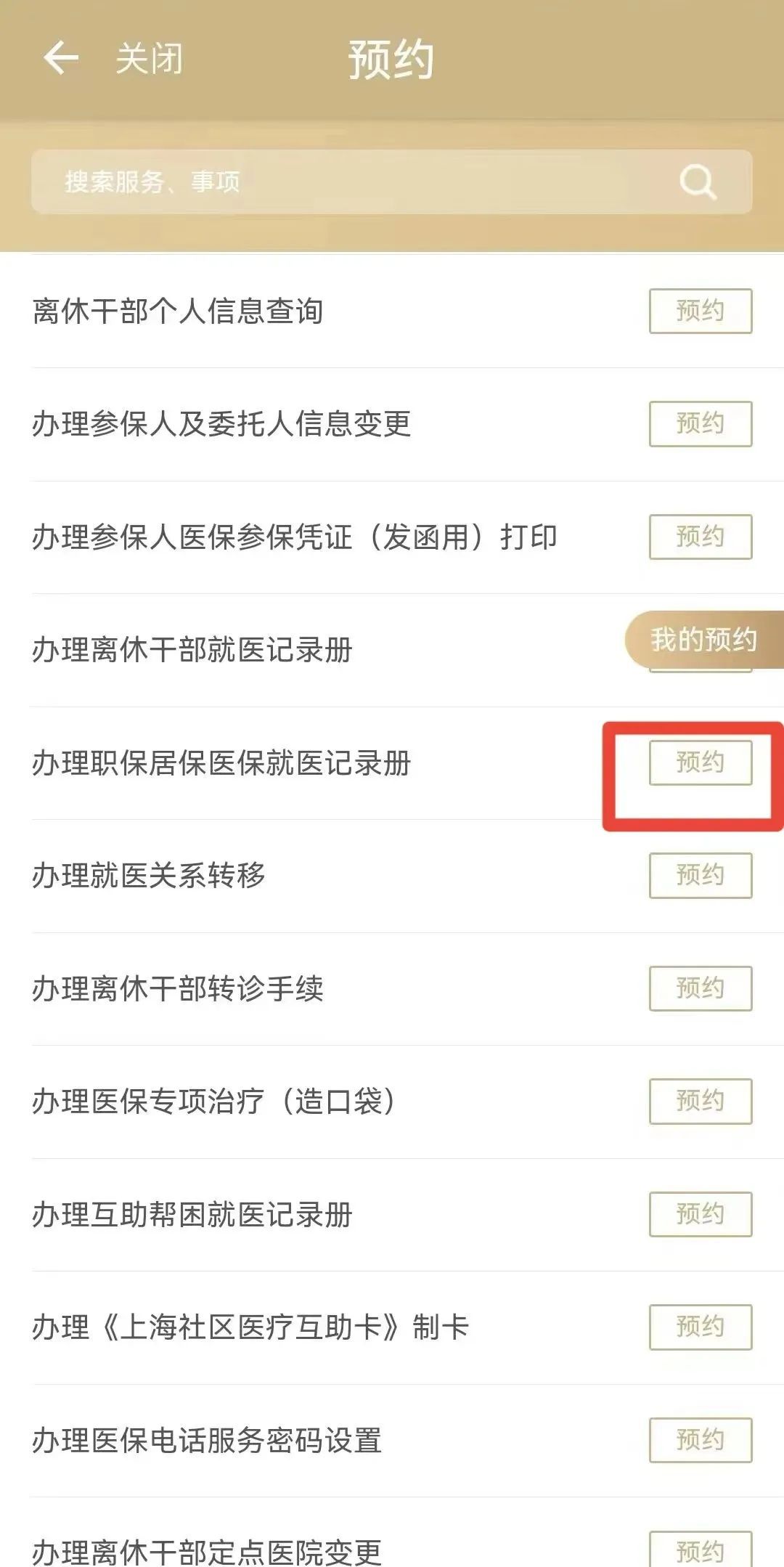Open the 搜索服务、事项 search field
Viewport: 784px width, 1567px height.
click(348, 182)
